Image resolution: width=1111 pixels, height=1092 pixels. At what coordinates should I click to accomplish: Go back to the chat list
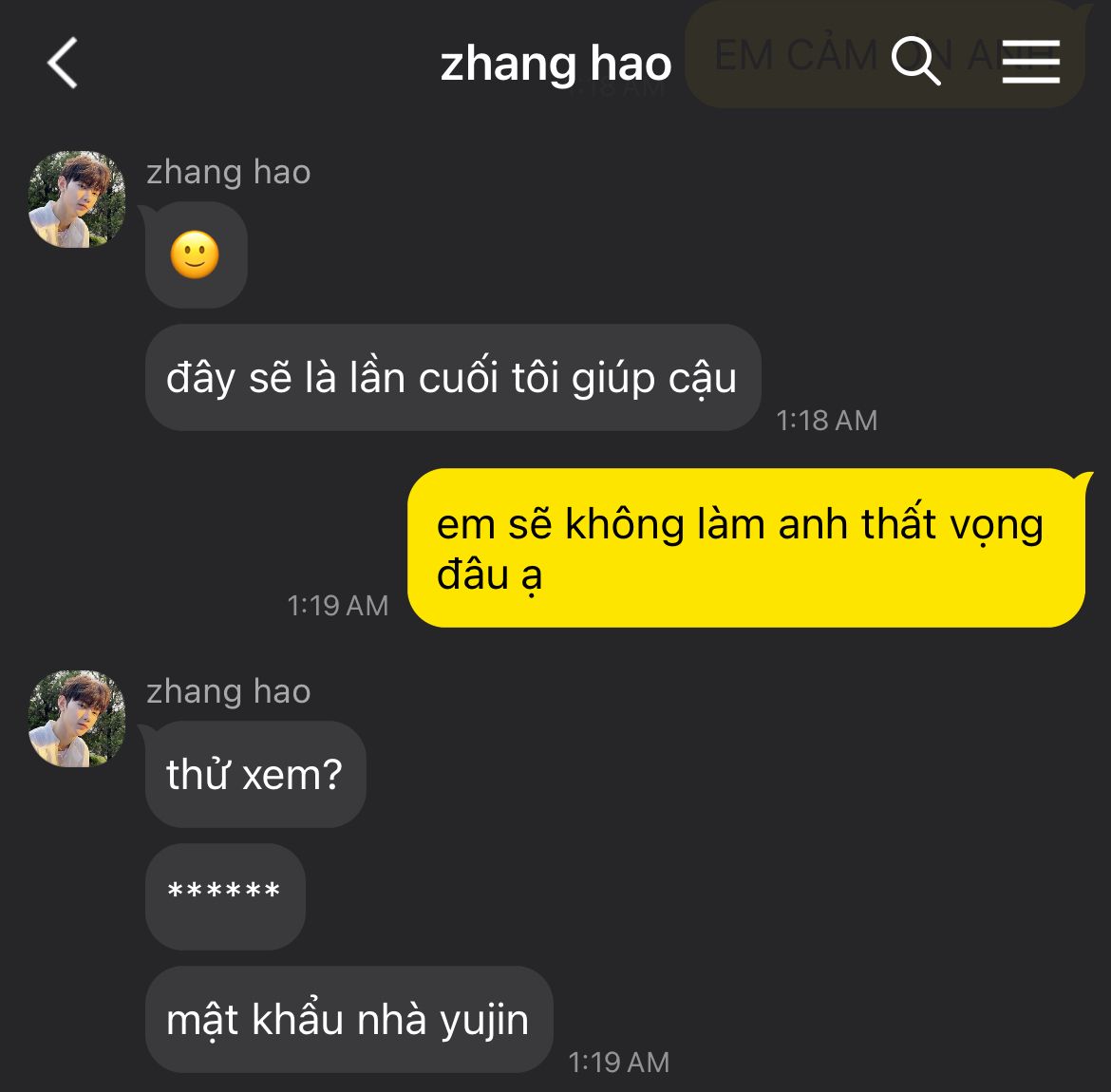coord(63,64)
